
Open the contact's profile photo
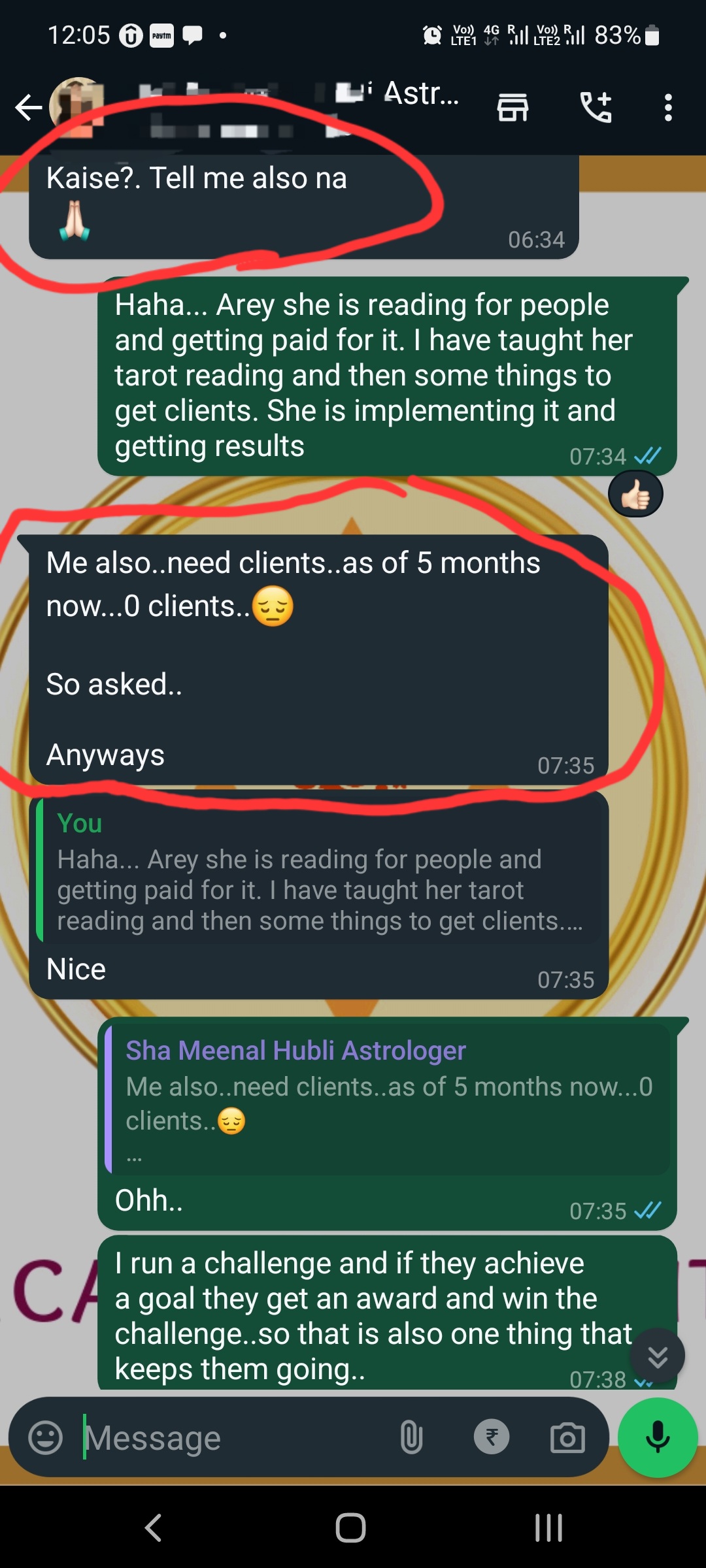[78, 107]
